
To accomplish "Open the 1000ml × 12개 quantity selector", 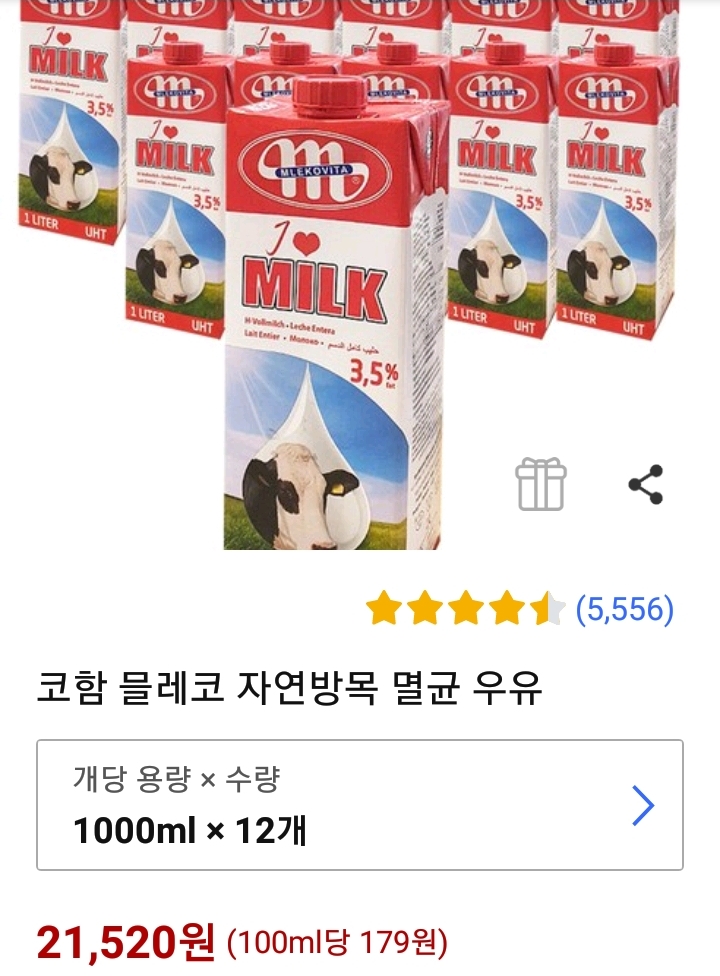I will point(360,805).
